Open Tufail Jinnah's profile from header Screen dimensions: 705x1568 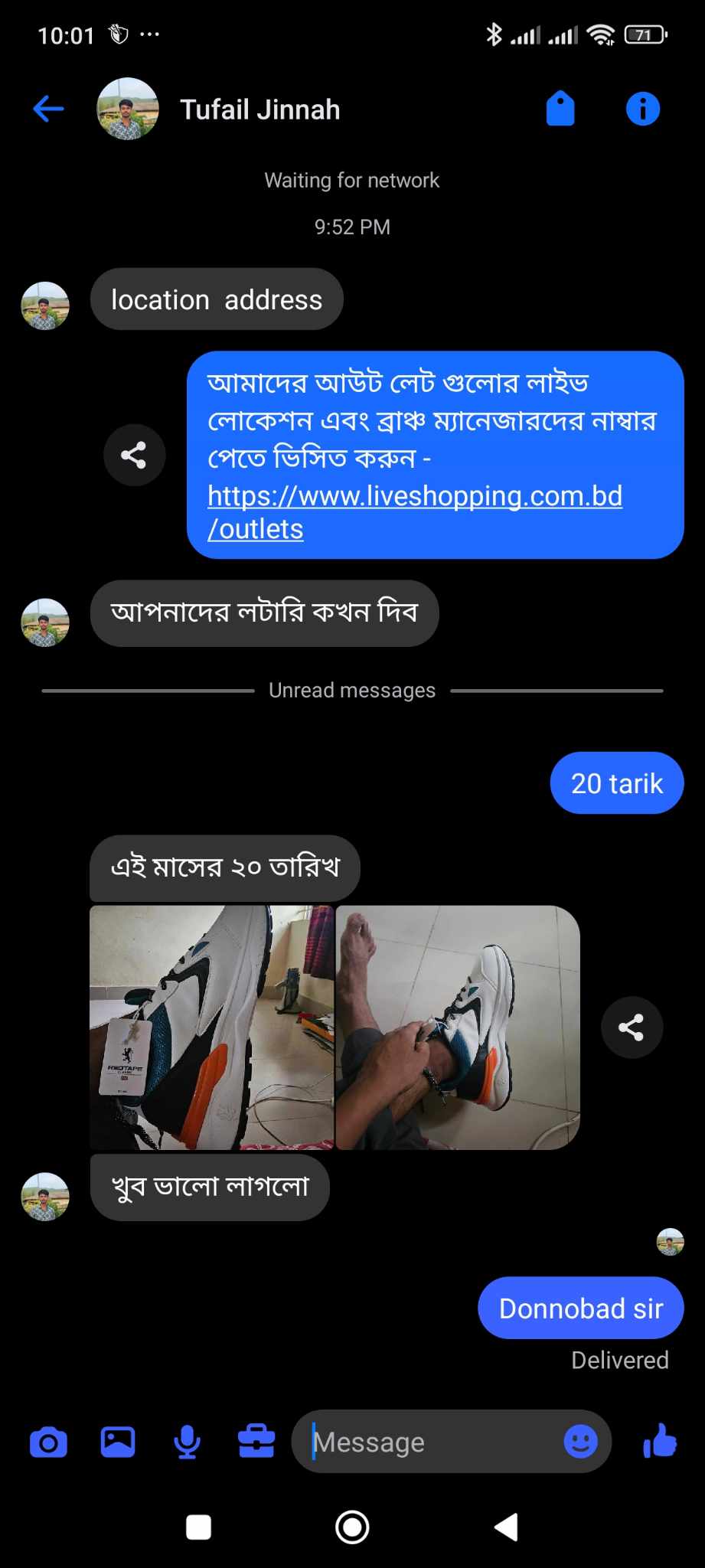point(259,109)
